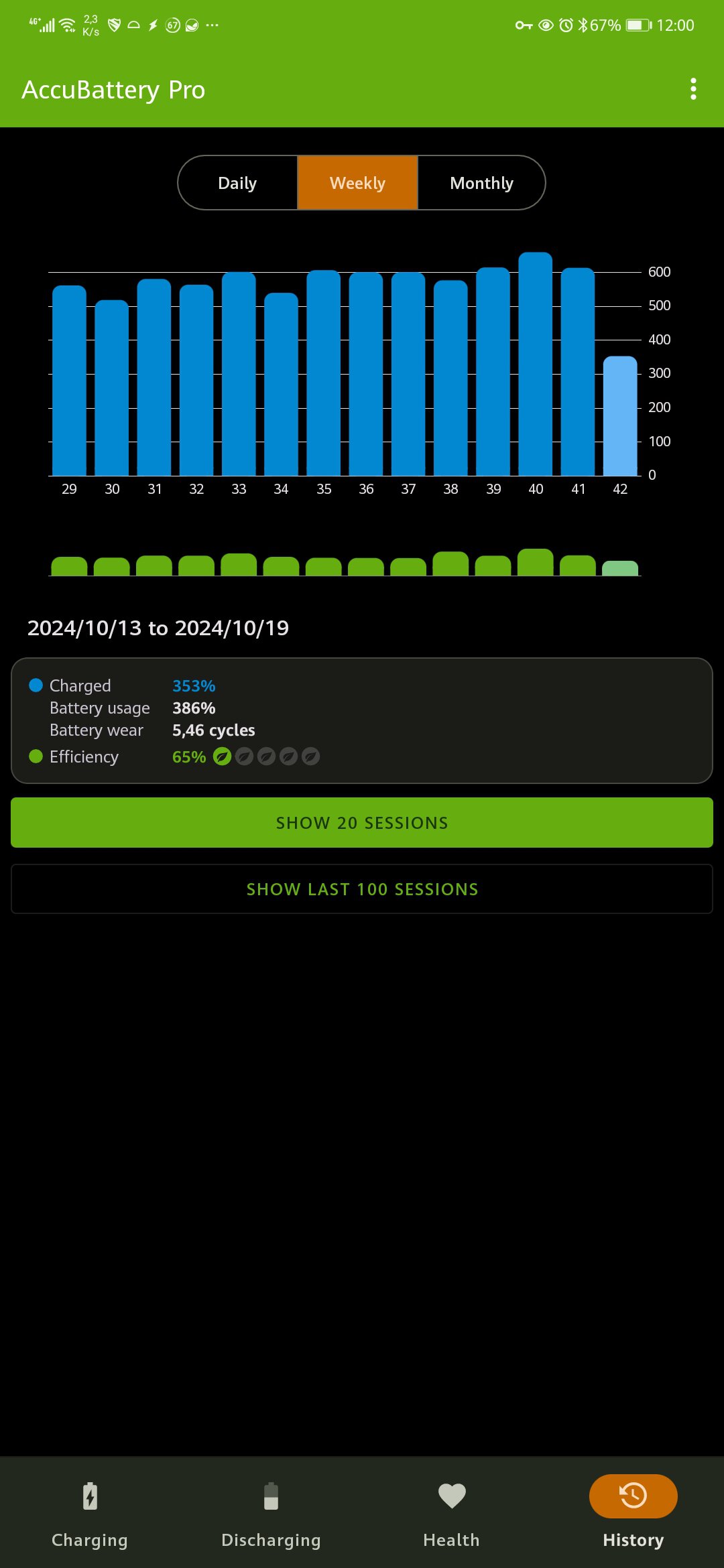This screenshot has width=724, height=1568.
Task: Switch to Monthly history view
Action: coord(481,183)
